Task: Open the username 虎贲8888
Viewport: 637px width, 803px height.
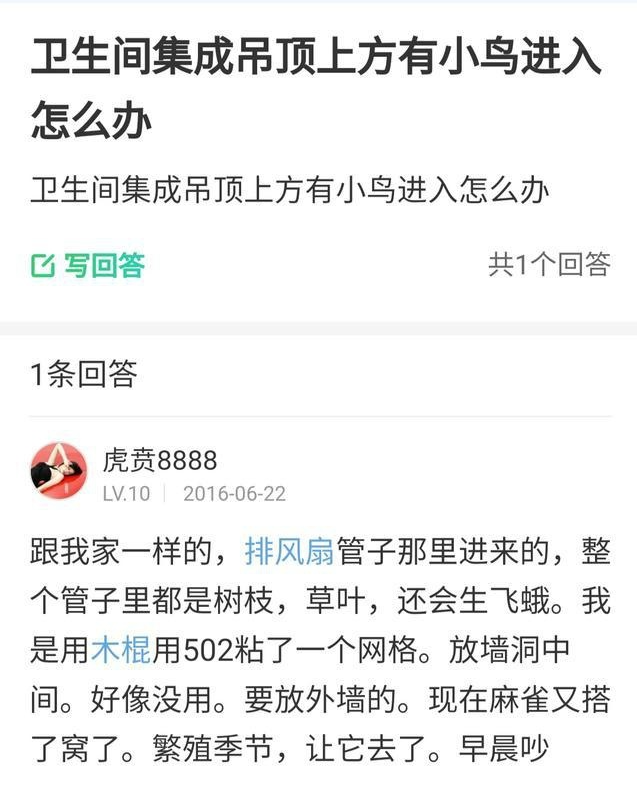Action: (x=160, y=460)
